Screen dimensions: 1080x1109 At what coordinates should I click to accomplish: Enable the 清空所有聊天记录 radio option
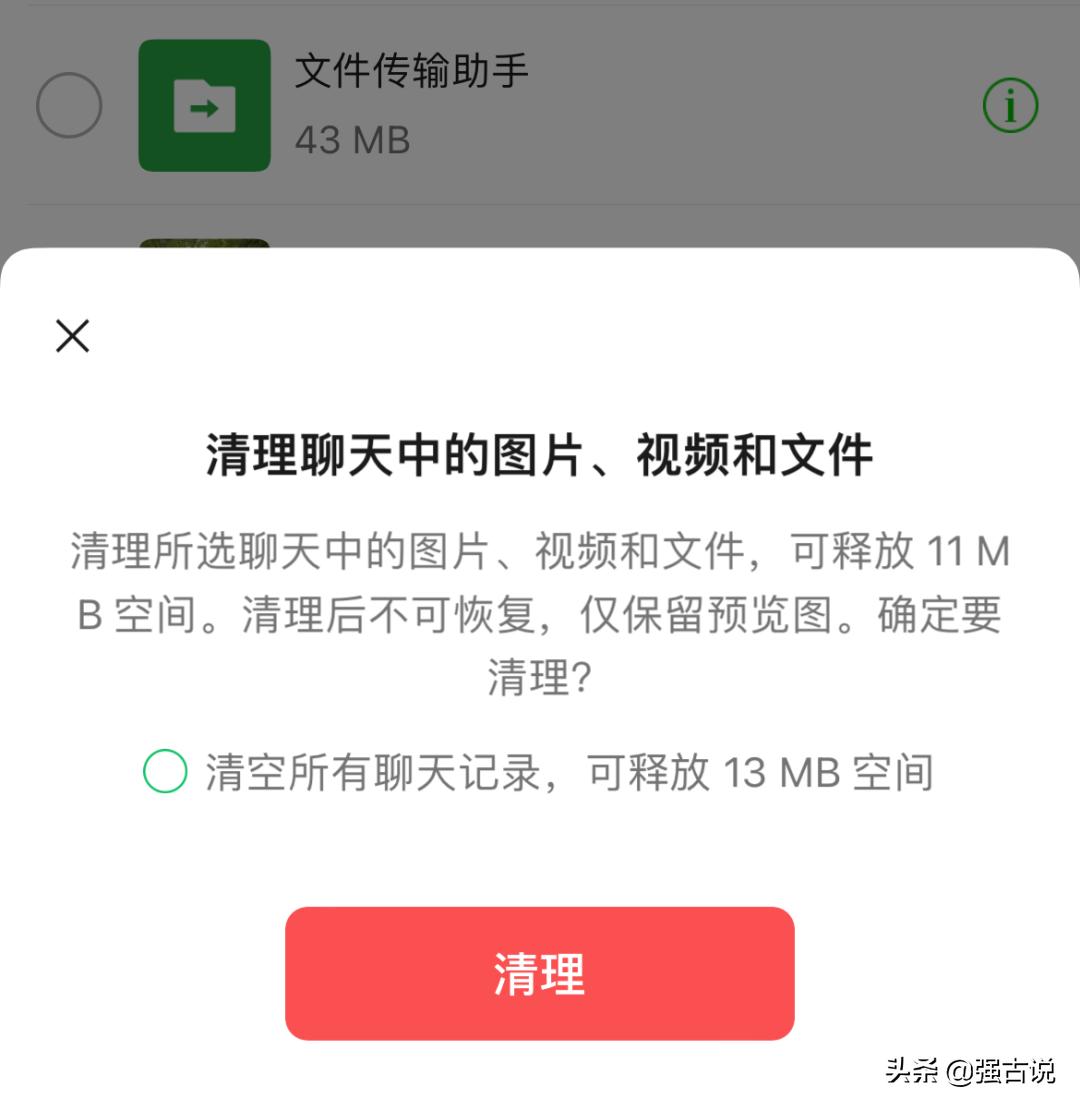(166, 771)
